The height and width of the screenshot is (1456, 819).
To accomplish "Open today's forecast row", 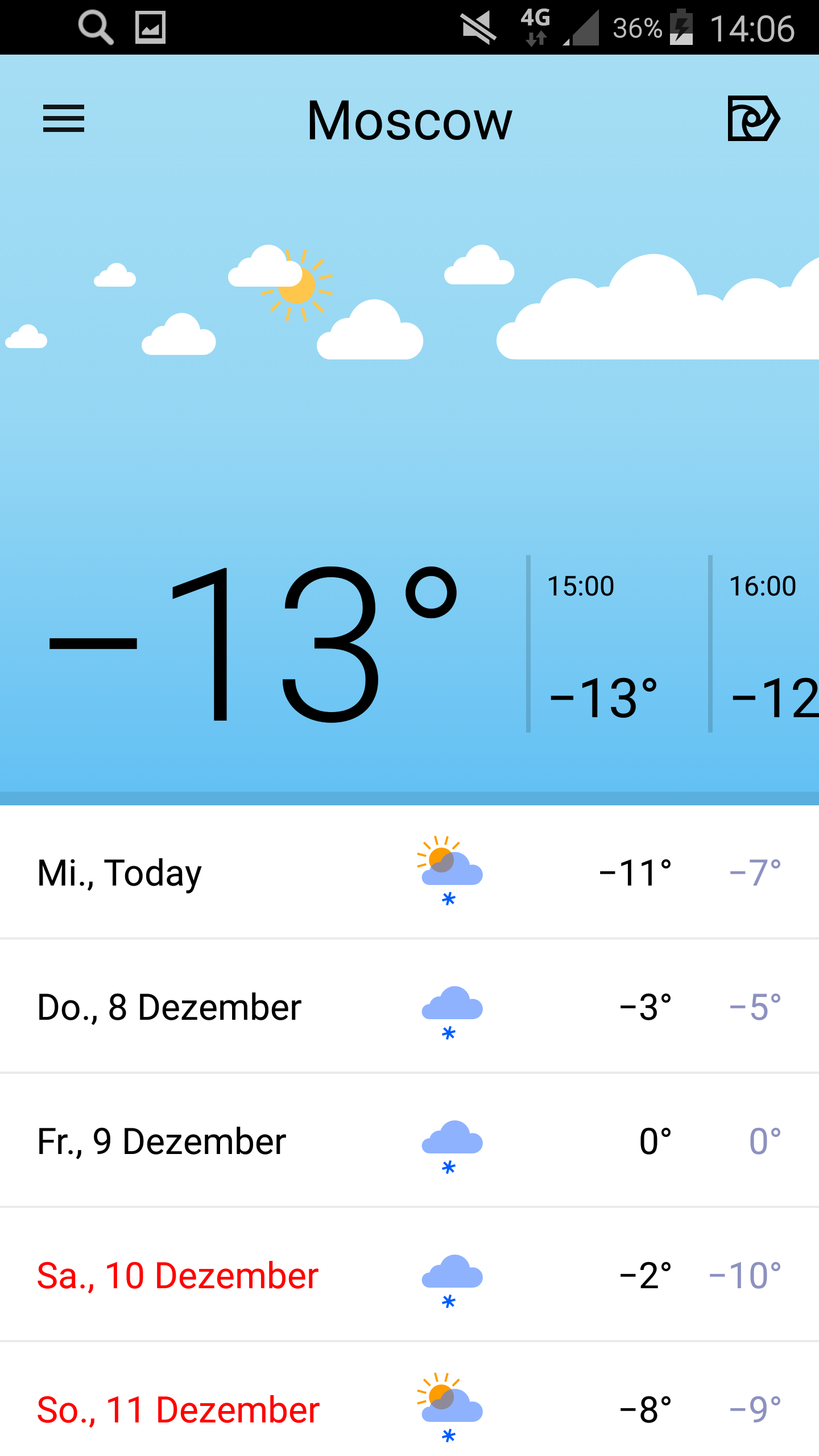I will coord(409,872).
